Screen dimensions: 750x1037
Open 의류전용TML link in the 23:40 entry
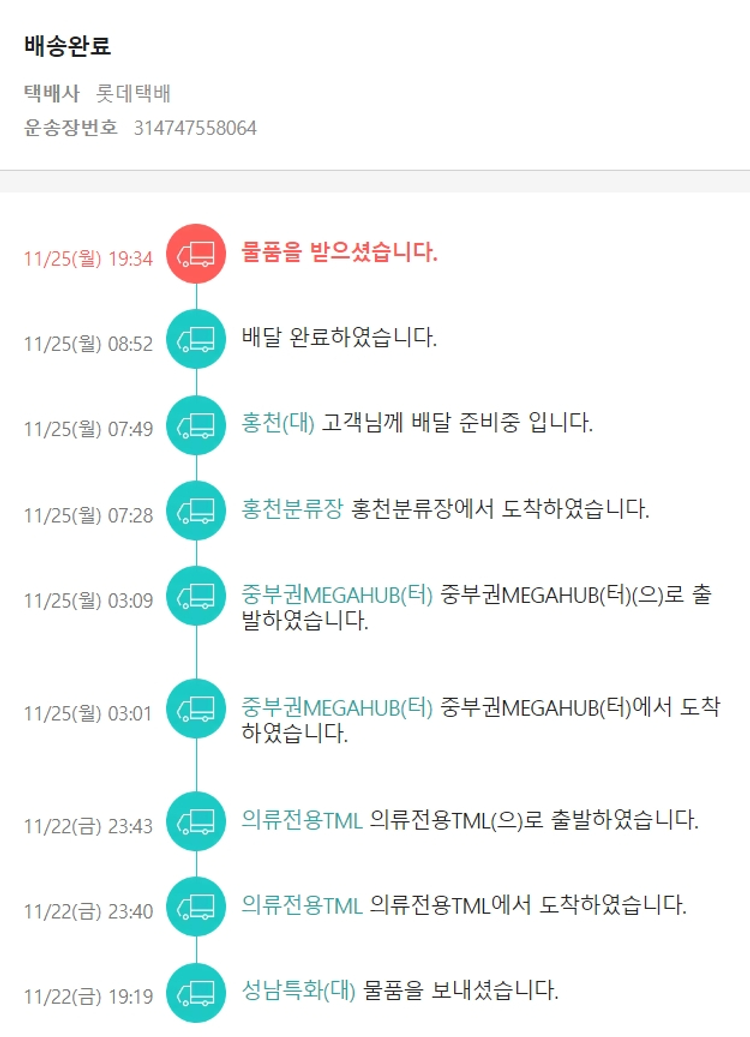click(301, 906)
